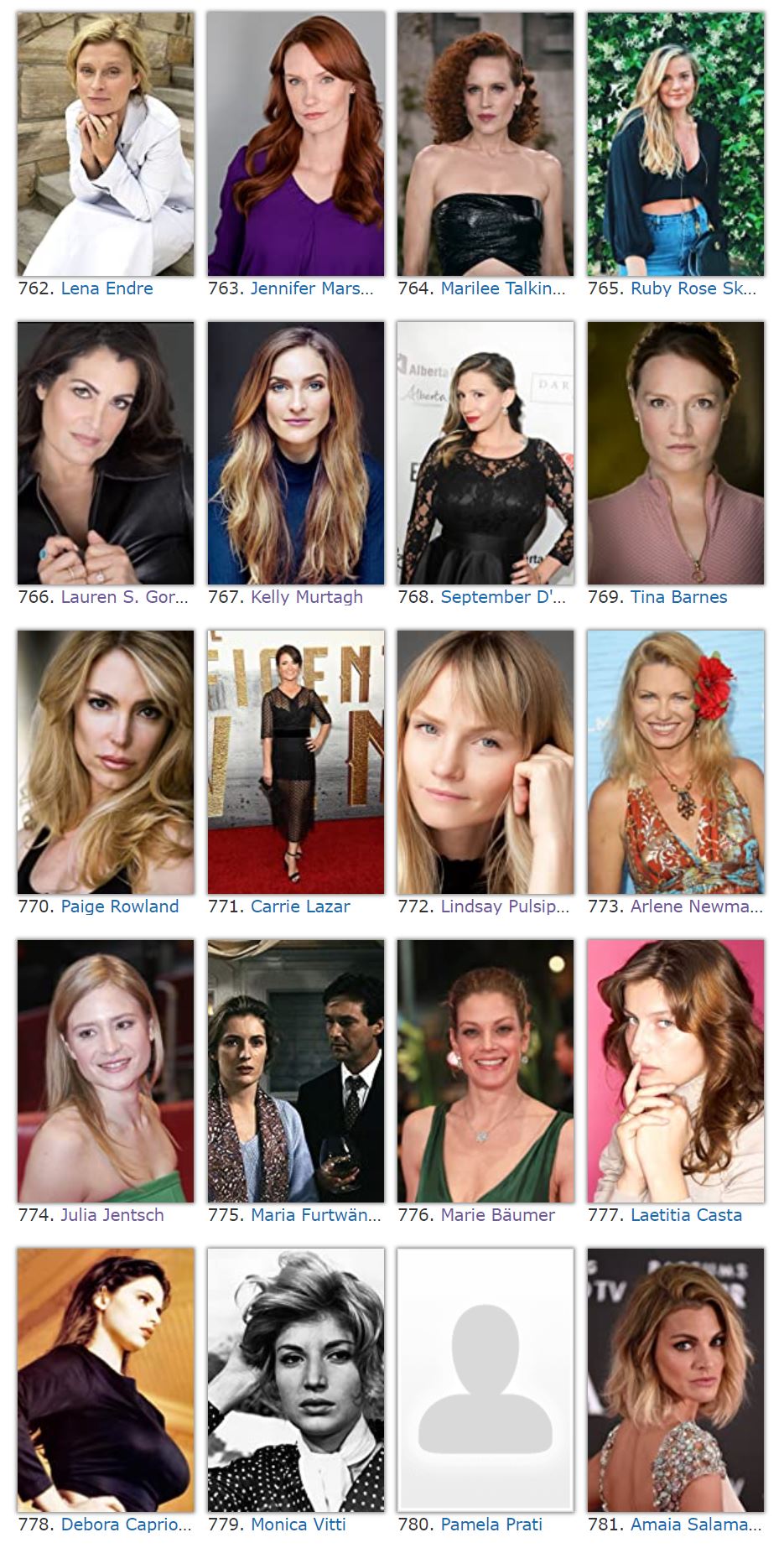Viewport: 784px width, 1548px height.
Task: Tap the Maria Furtwän... picture
Action: (x=296, y=1071)
